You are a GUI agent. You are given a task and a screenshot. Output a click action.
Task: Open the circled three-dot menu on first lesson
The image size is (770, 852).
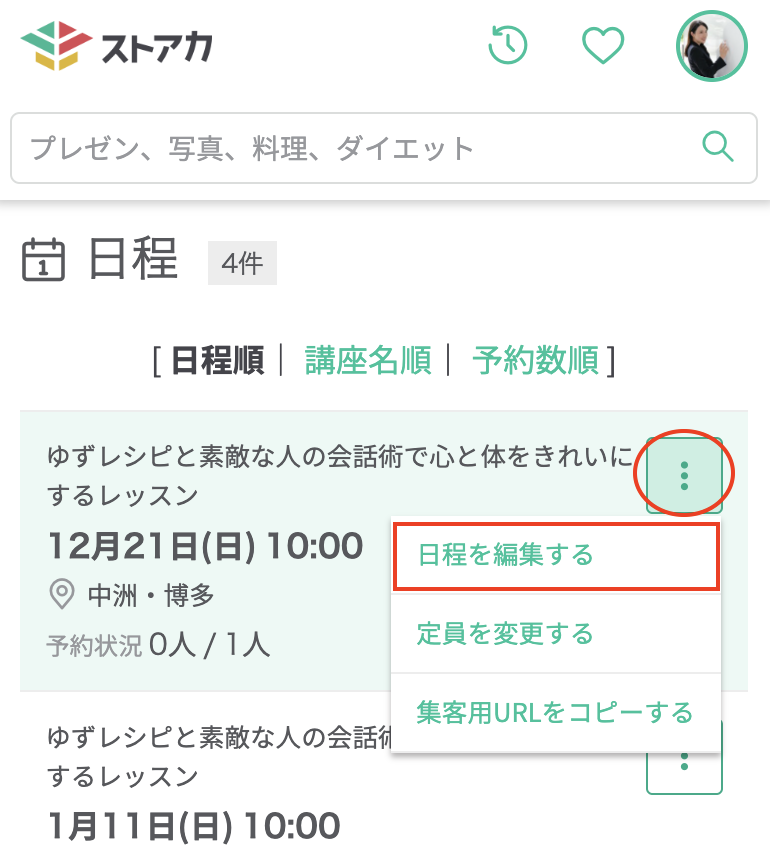click(x=684, y=474)
